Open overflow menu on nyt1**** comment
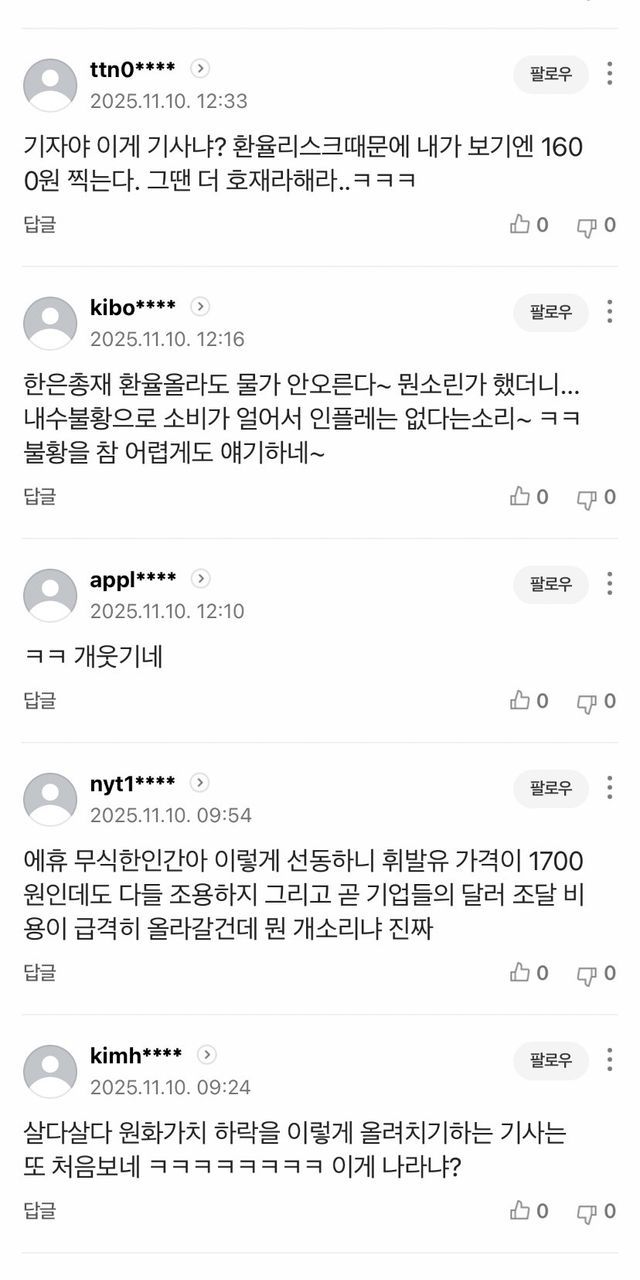Viewport: 640px width, 1280px height. click(x=610, y=787)
